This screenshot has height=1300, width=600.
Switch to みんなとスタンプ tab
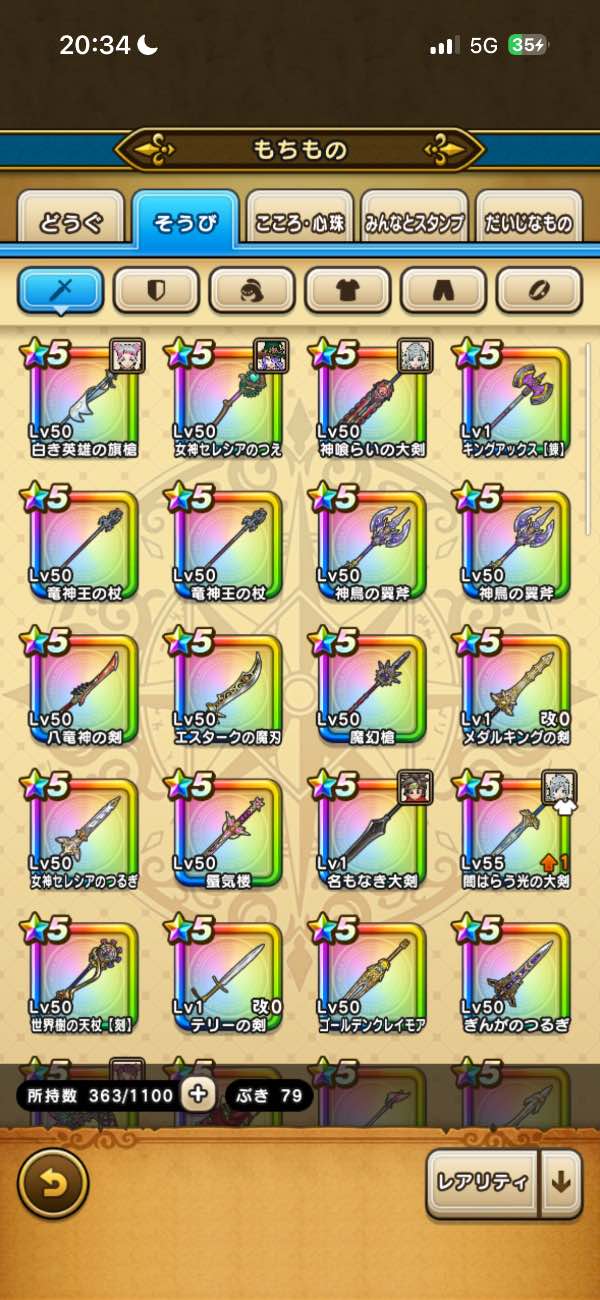pos(414,222)
